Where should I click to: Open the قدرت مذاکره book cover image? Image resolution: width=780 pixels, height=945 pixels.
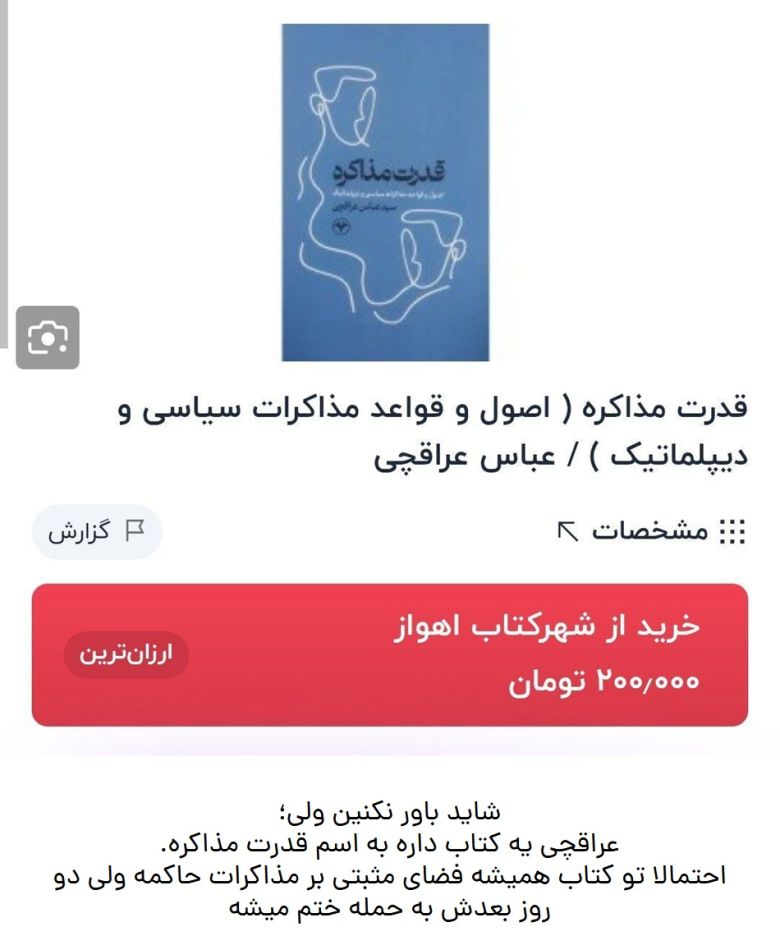[x=385, y=192]
